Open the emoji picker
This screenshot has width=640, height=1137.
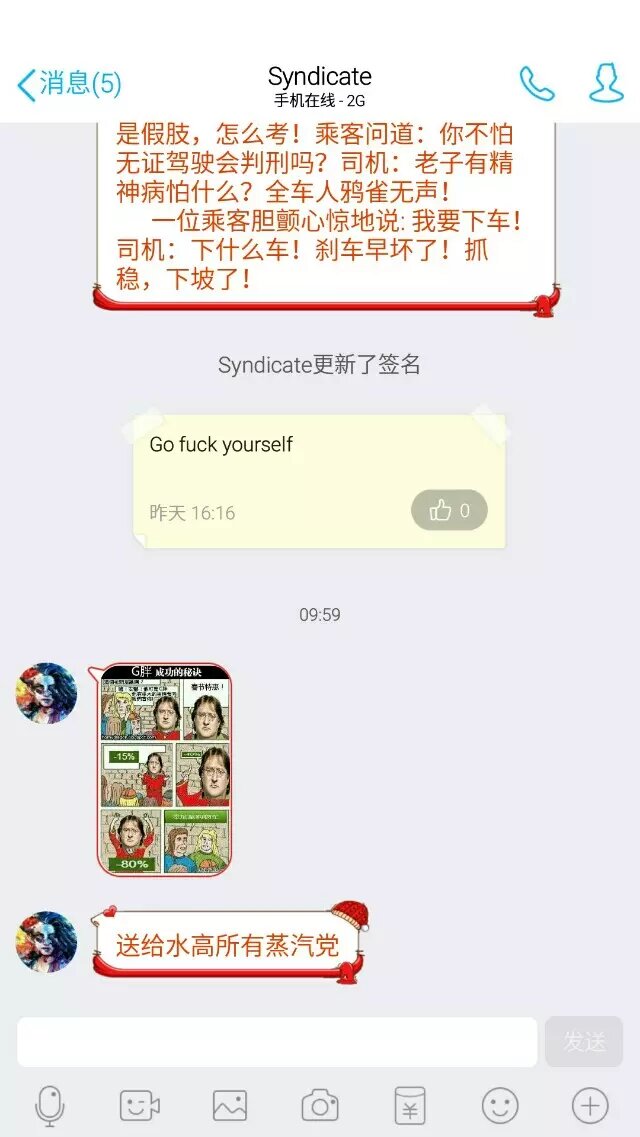500,1105
